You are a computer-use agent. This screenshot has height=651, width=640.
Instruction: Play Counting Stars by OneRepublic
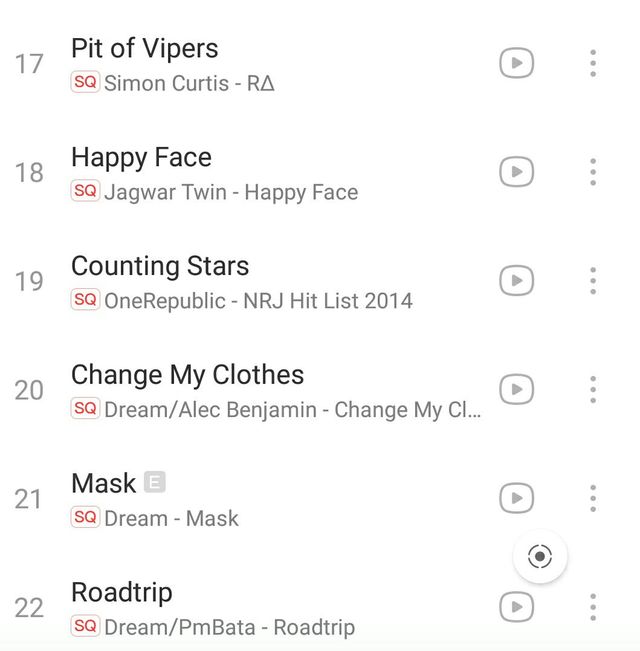tap(160, 266)
